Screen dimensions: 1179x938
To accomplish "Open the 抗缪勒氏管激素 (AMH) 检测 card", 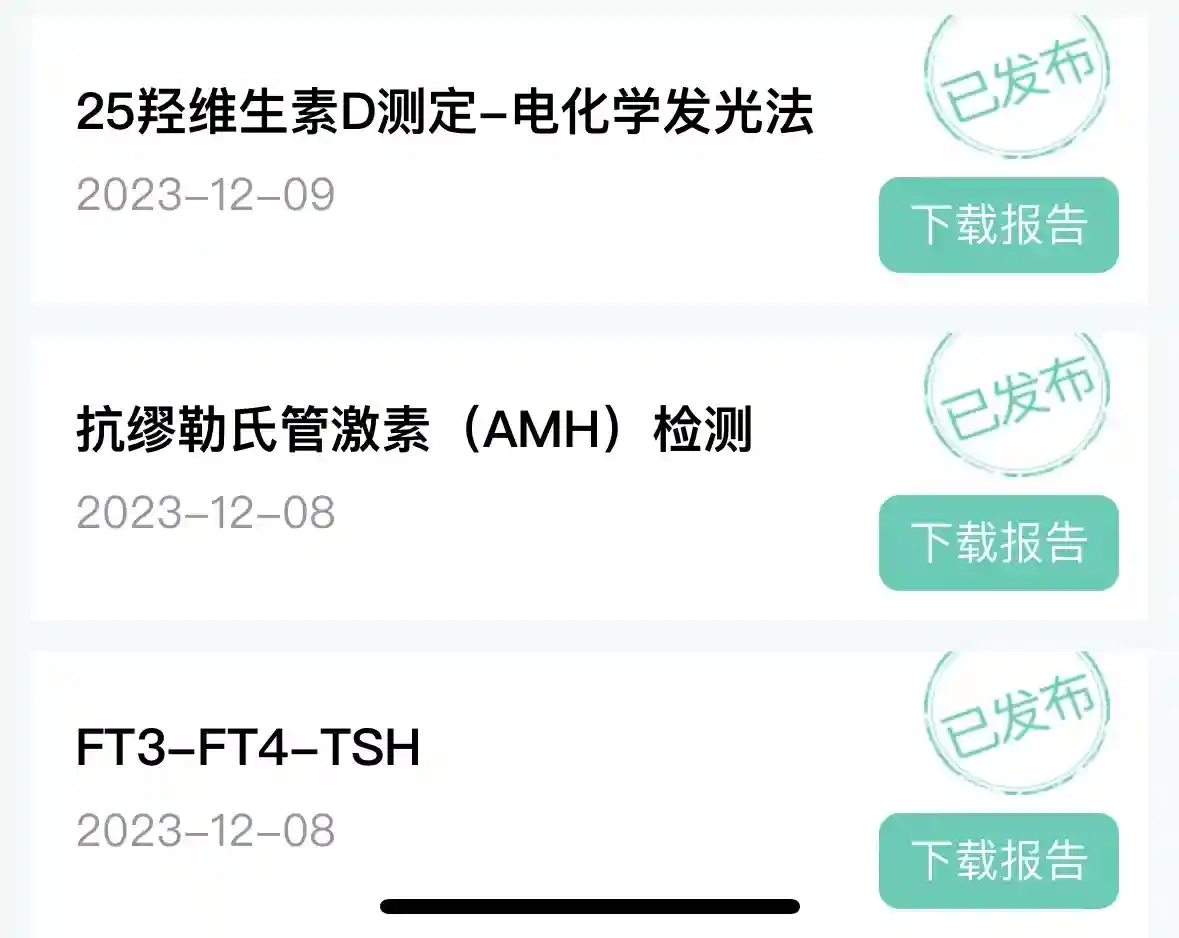I will pos(413,433).
